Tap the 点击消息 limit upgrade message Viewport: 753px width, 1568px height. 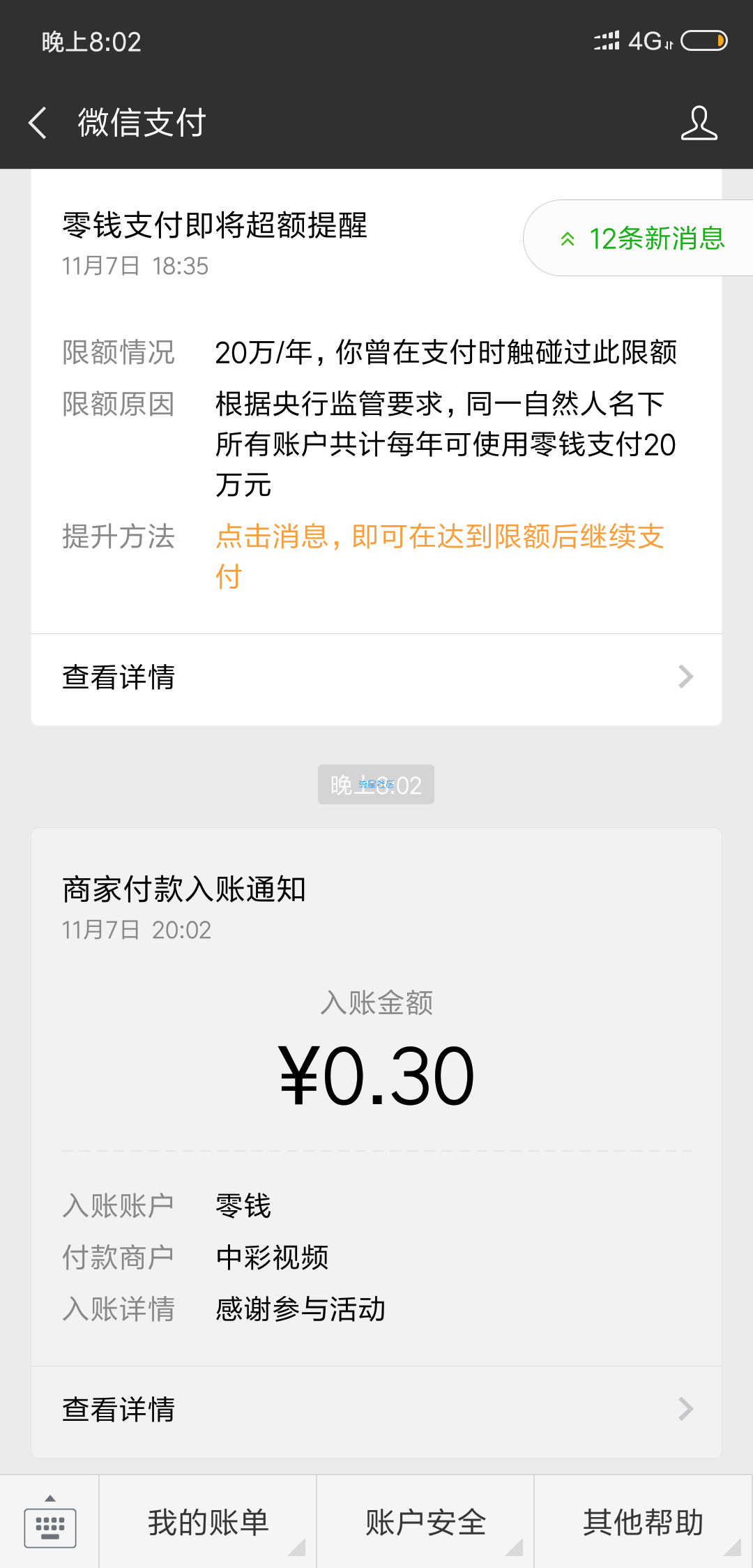click(x=440, y=557)
